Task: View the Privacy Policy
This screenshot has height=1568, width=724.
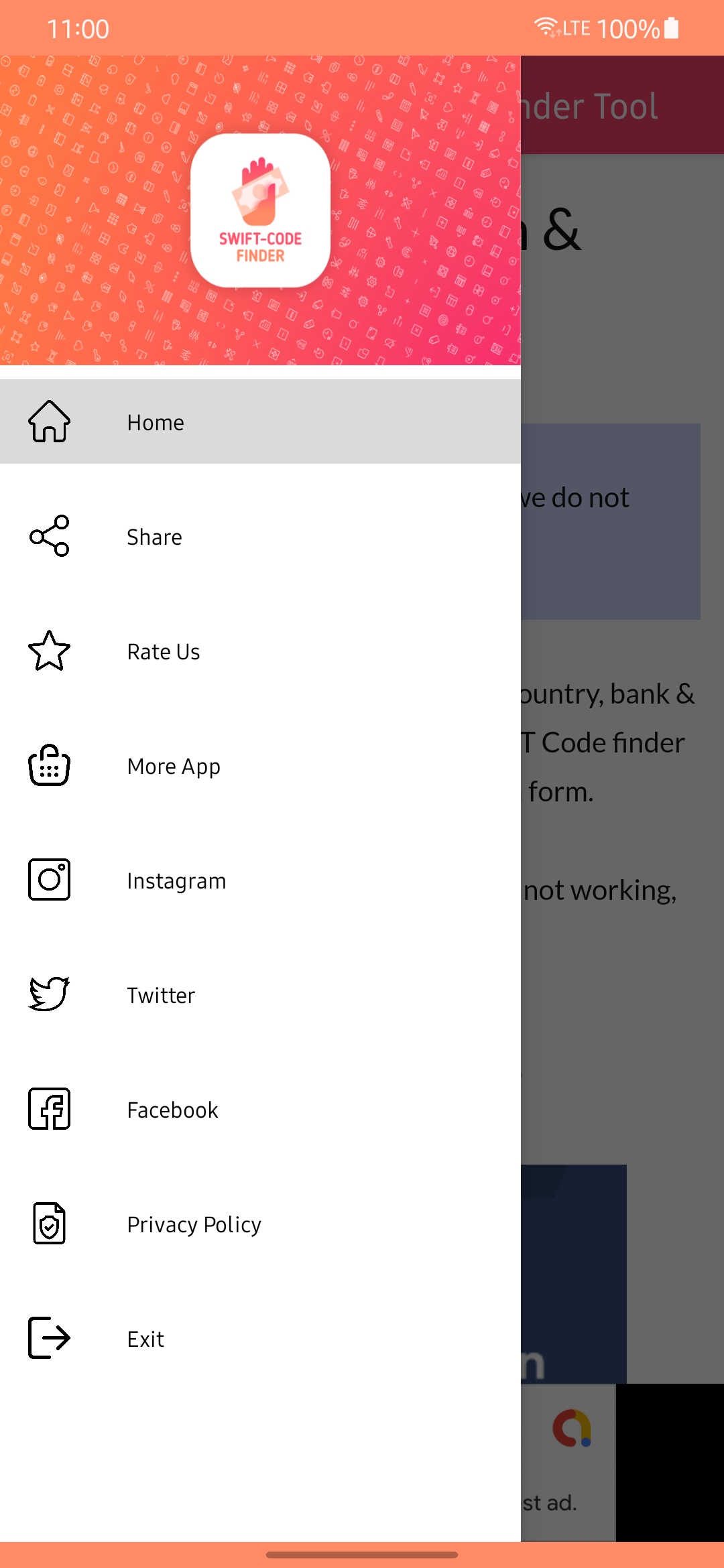Action: [x=194, y=1224]
